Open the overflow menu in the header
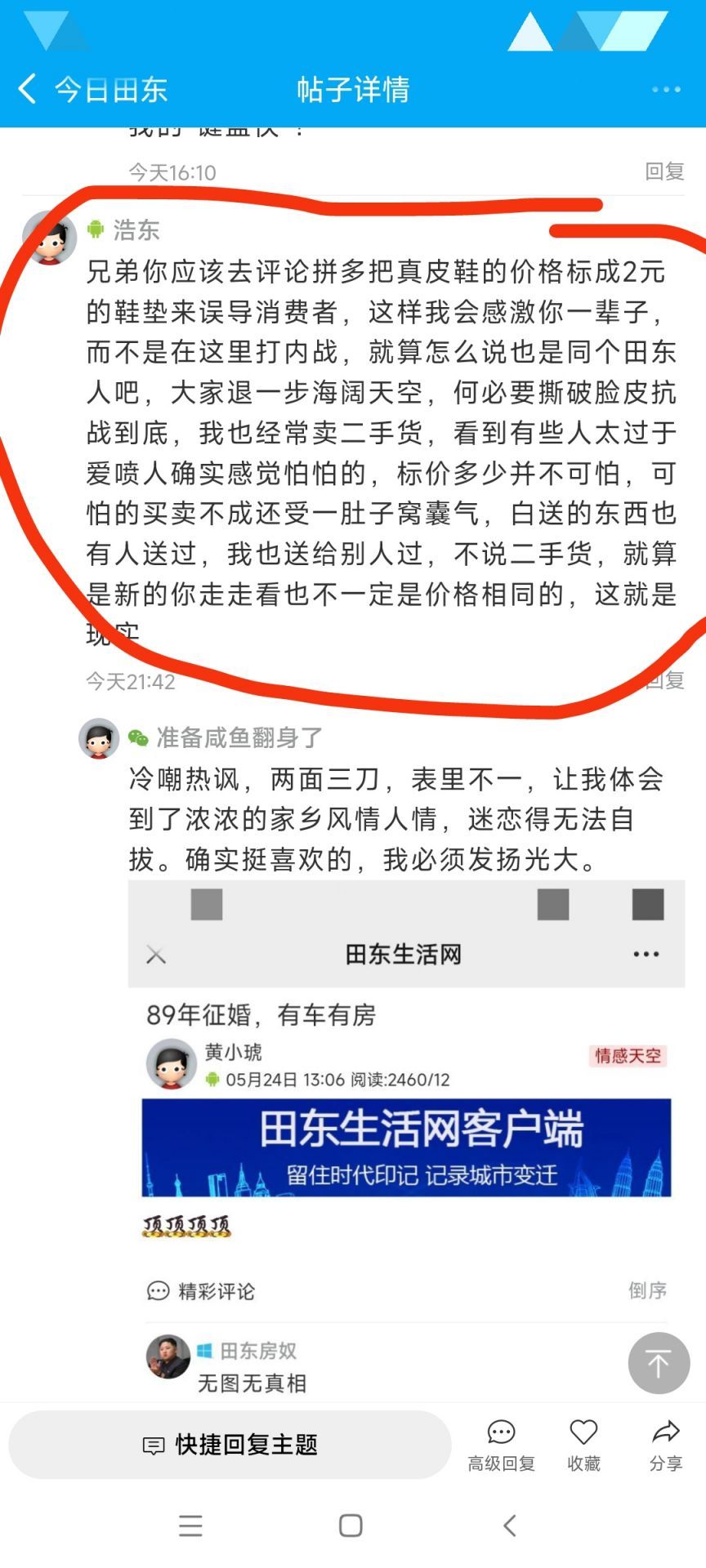Viewport: 706px width, 1568px height. pyautogui.click(x=666, y=89)
